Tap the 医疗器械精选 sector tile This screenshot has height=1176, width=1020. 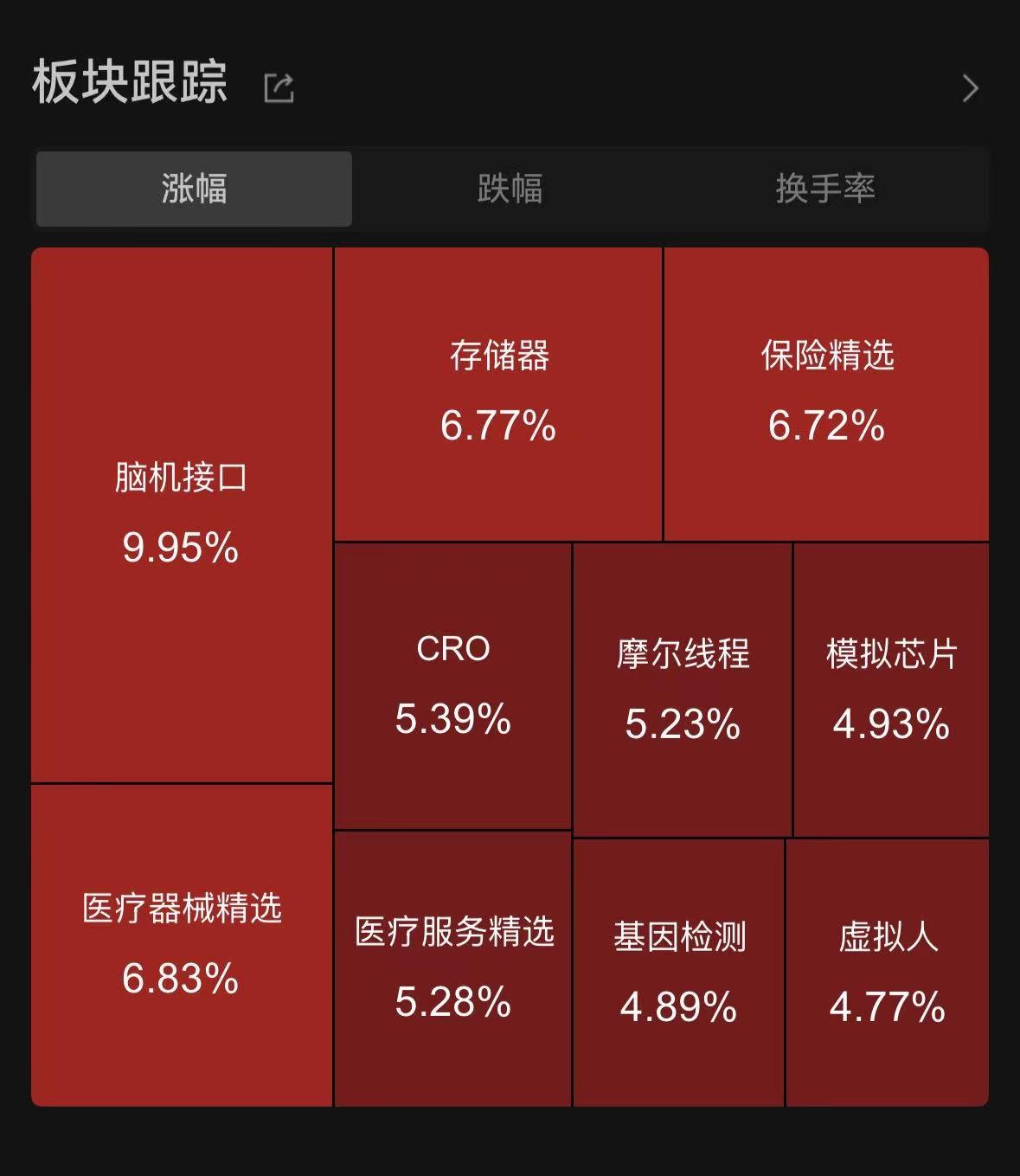[x=182, y=945]
